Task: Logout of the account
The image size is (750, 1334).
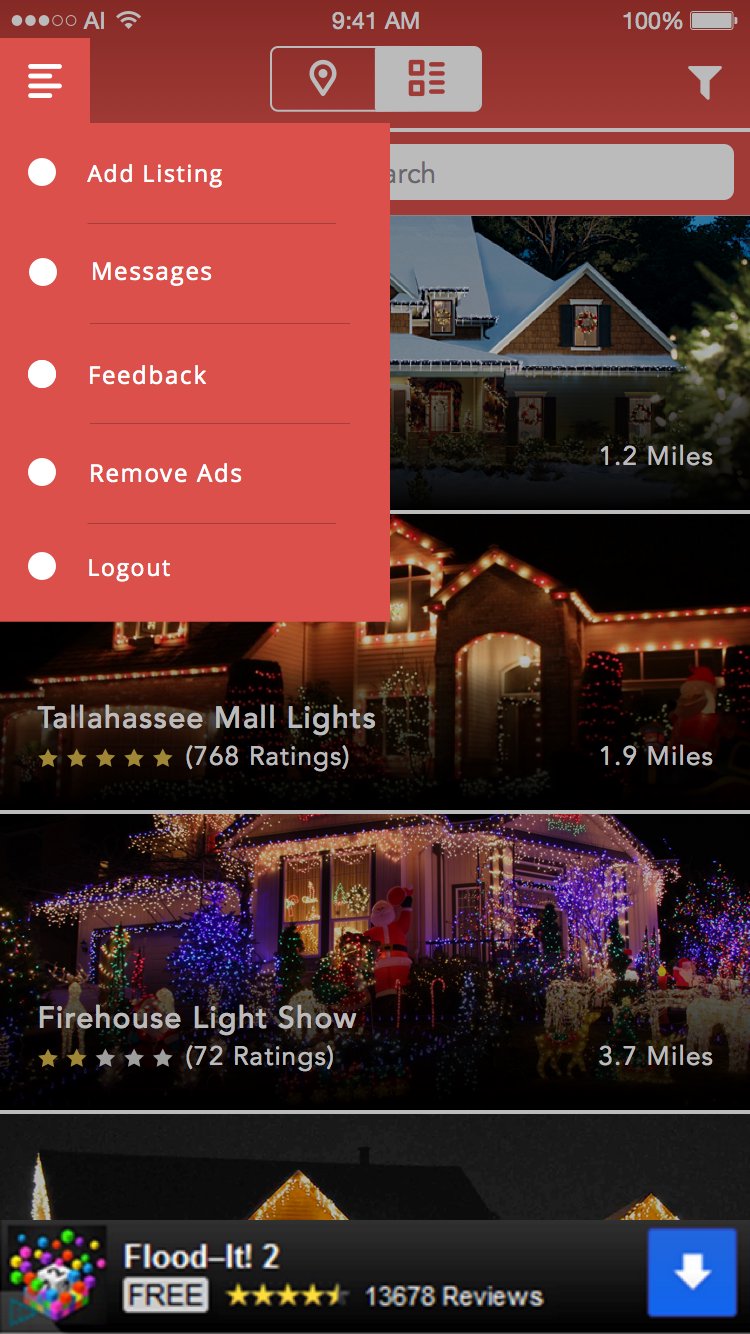Action: coord(129,568)
